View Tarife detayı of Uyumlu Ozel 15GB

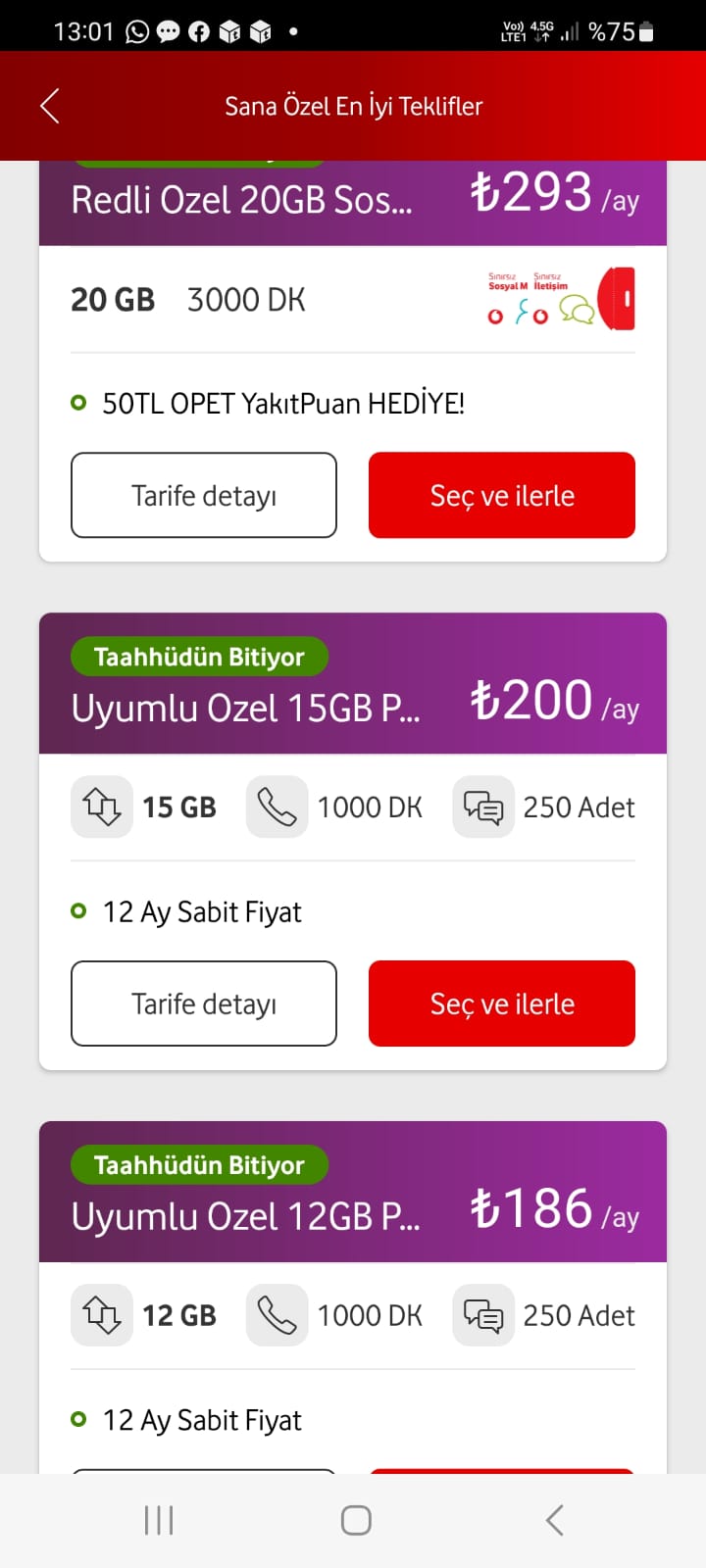click(x=204, y=1004)
